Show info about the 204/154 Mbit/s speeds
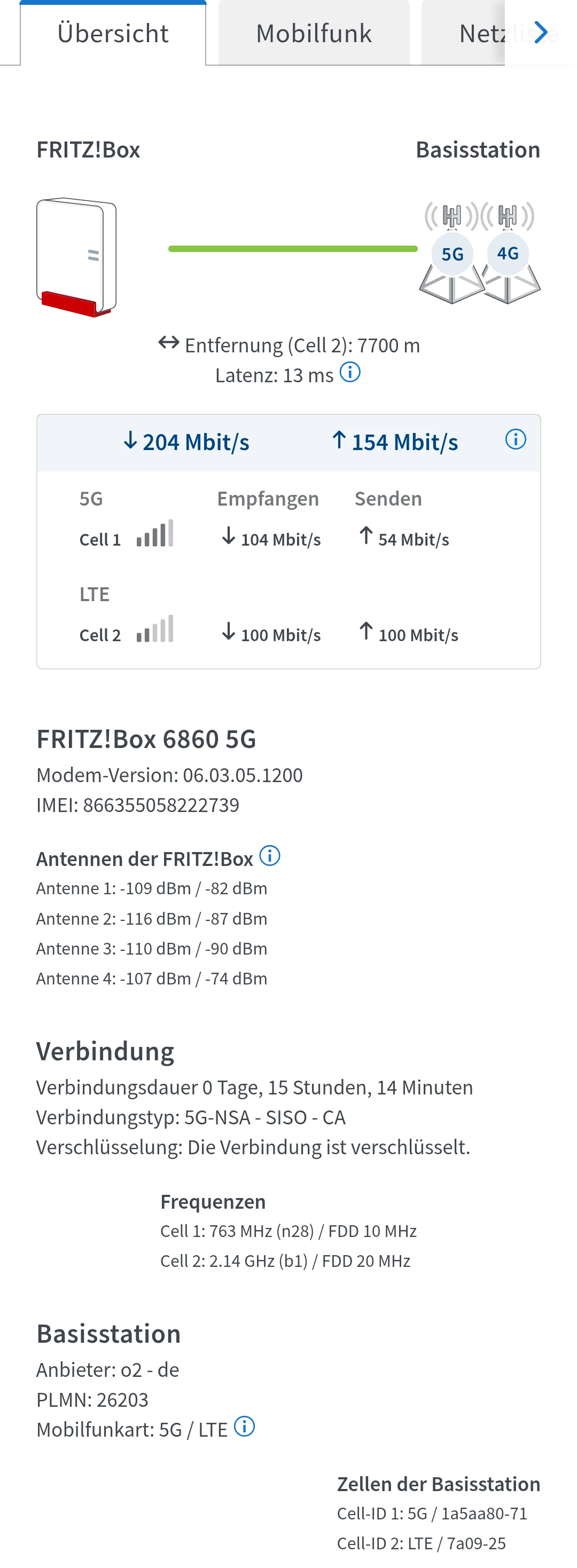This screenshot has width=577, height=1568. tap(516, 439)
